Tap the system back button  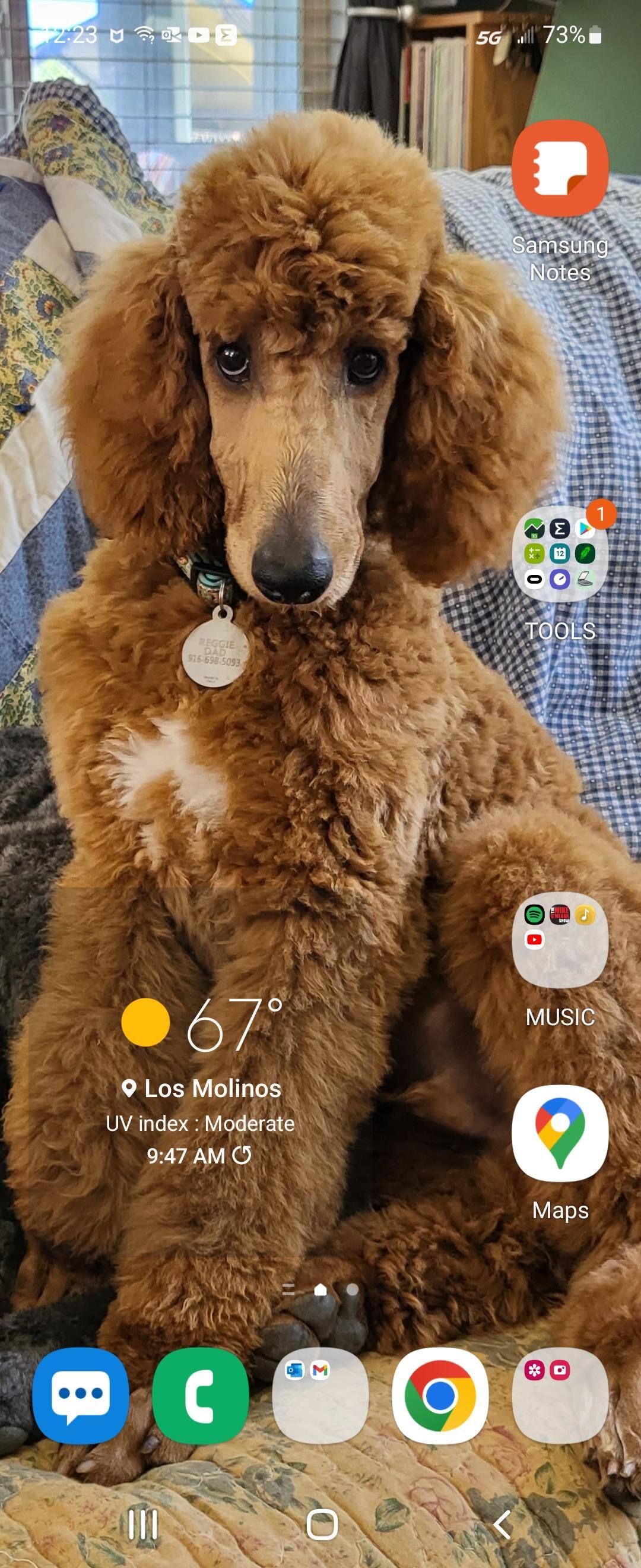[x=501, y=1525]
